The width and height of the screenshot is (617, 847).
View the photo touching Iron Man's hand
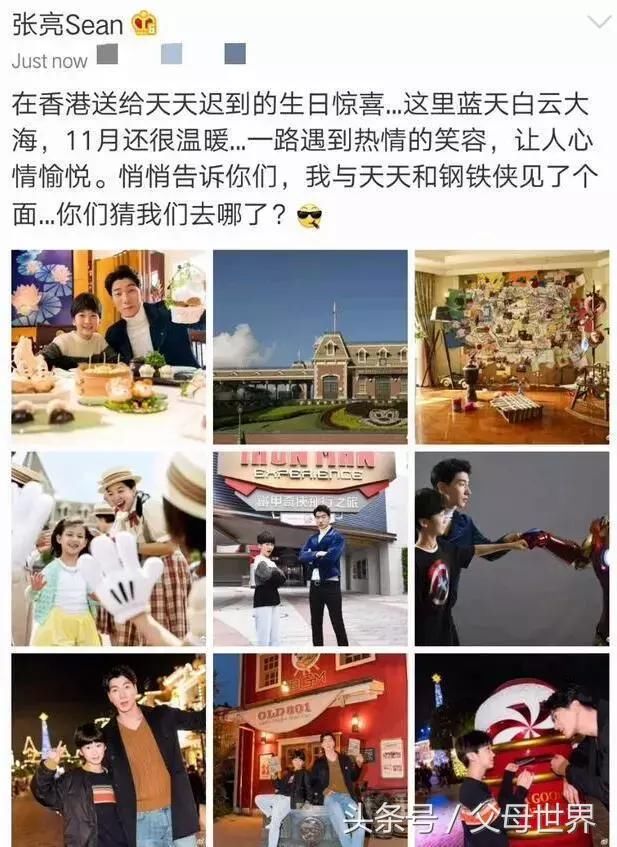[512, 548]
